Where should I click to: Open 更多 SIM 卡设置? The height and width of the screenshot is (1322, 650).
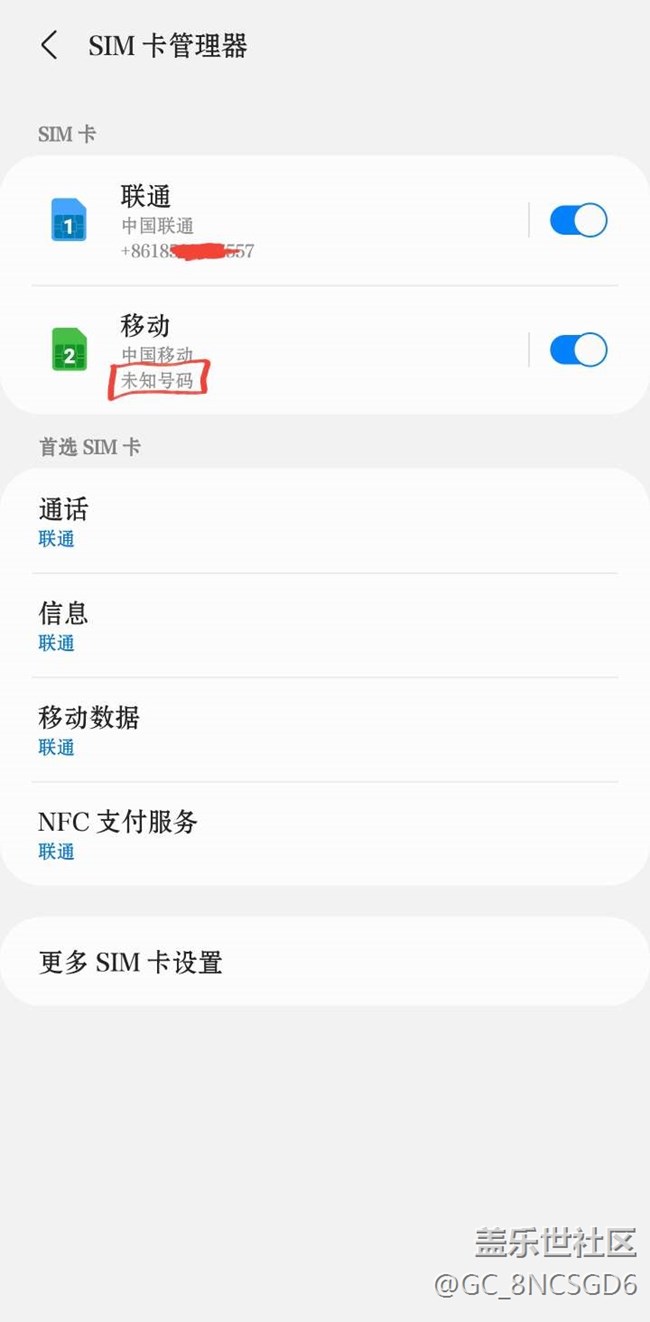click(x=325, y=962)
